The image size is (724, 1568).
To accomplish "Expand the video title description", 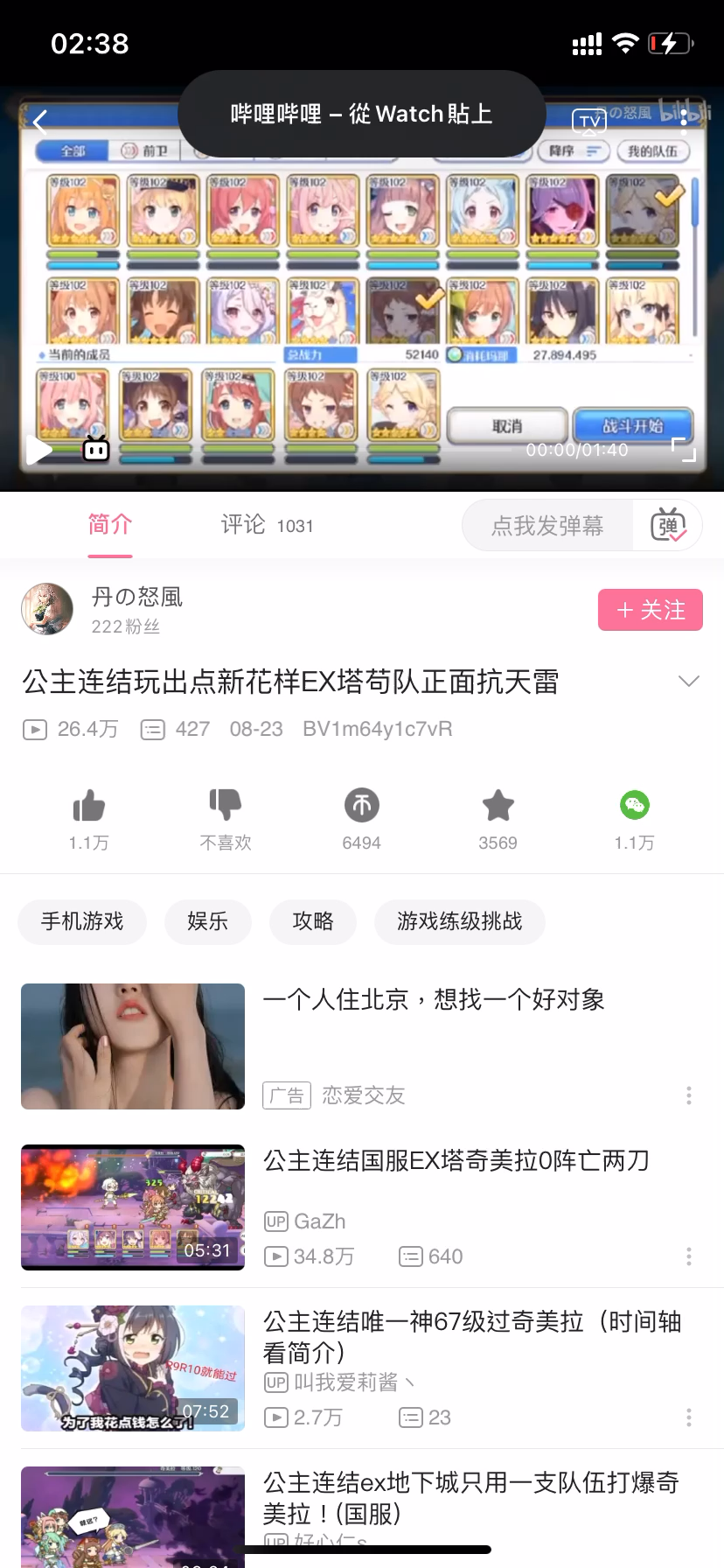I will [689, 682].
